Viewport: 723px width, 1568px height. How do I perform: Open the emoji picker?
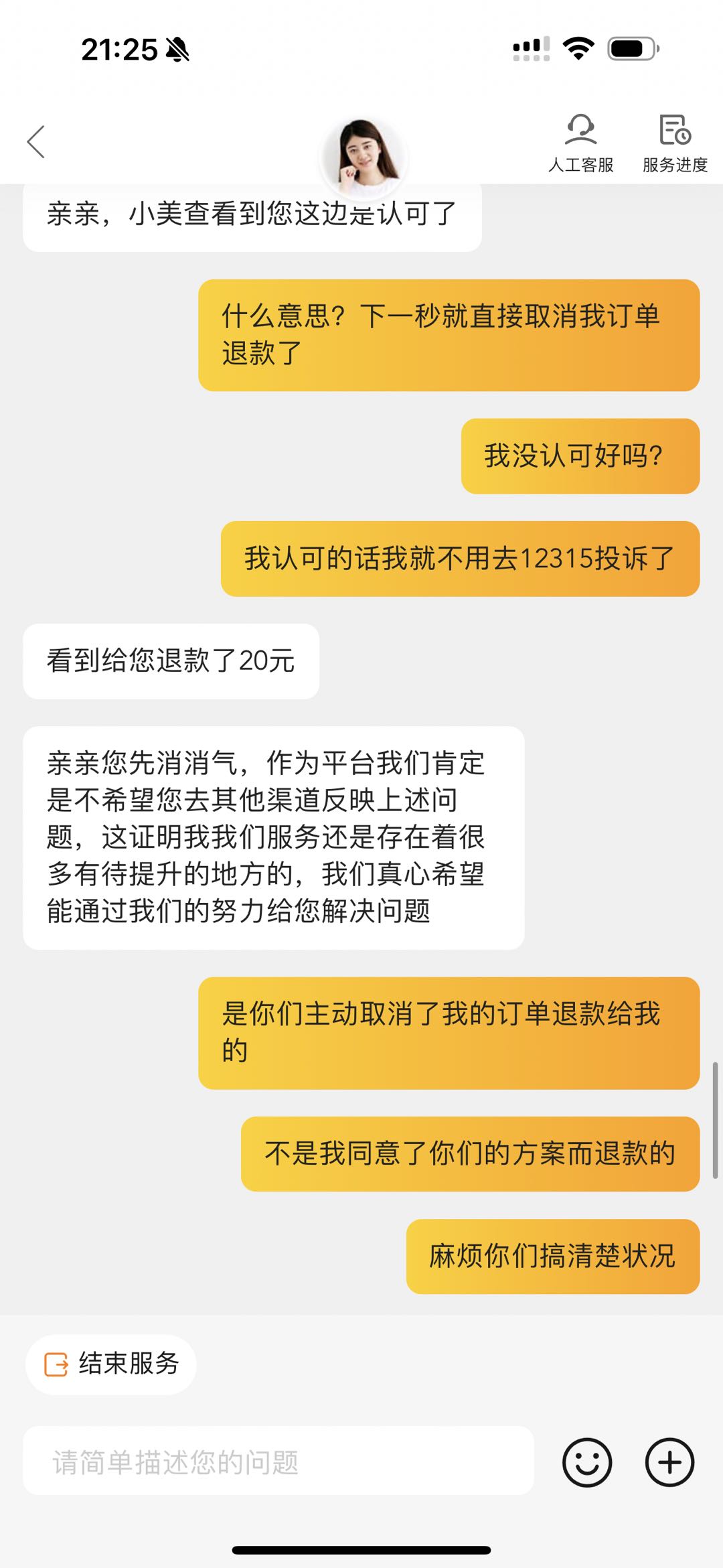pyautogui.click(x=587, y=1462)
